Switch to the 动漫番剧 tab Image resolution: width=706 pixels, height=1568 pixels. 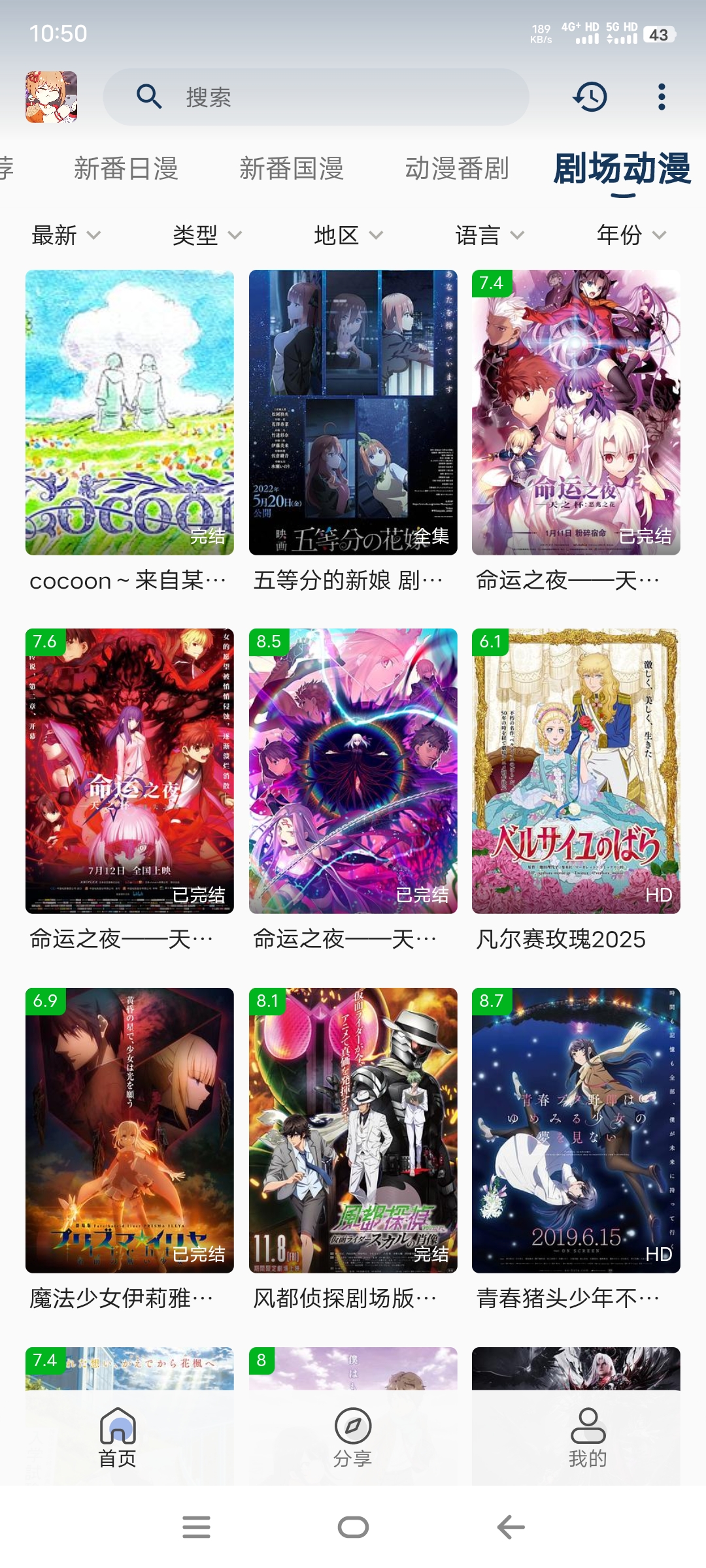(456, 169)
